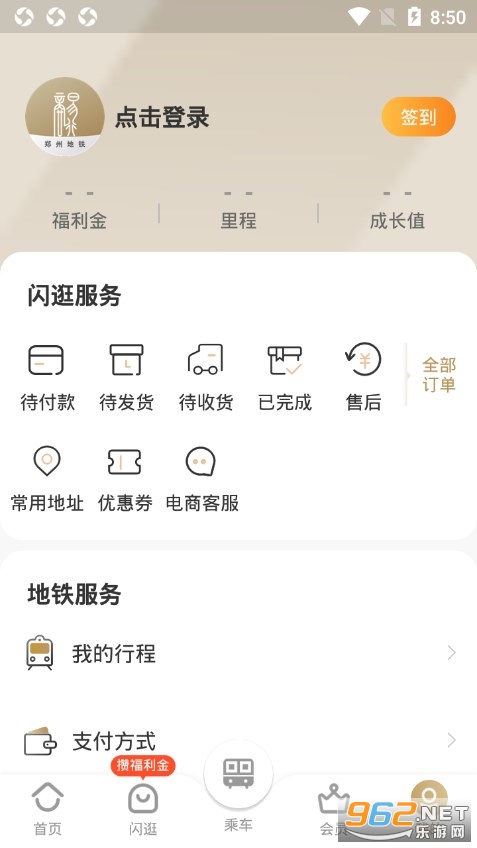Tap 点击登录 to log in
This screenshot has height=848, width=477.
click(162, 118)
